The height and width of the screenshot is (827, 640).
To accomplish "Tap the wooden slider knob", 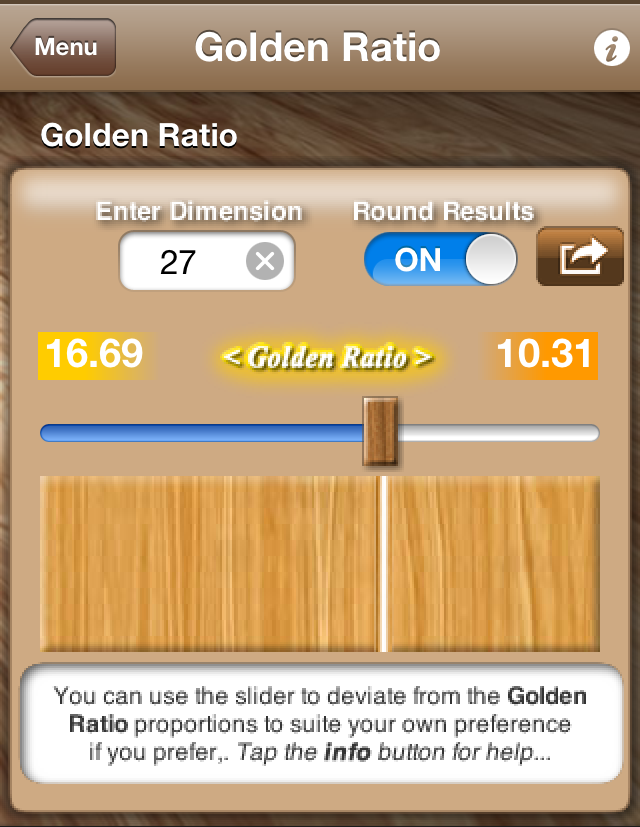I will [380, 431].
